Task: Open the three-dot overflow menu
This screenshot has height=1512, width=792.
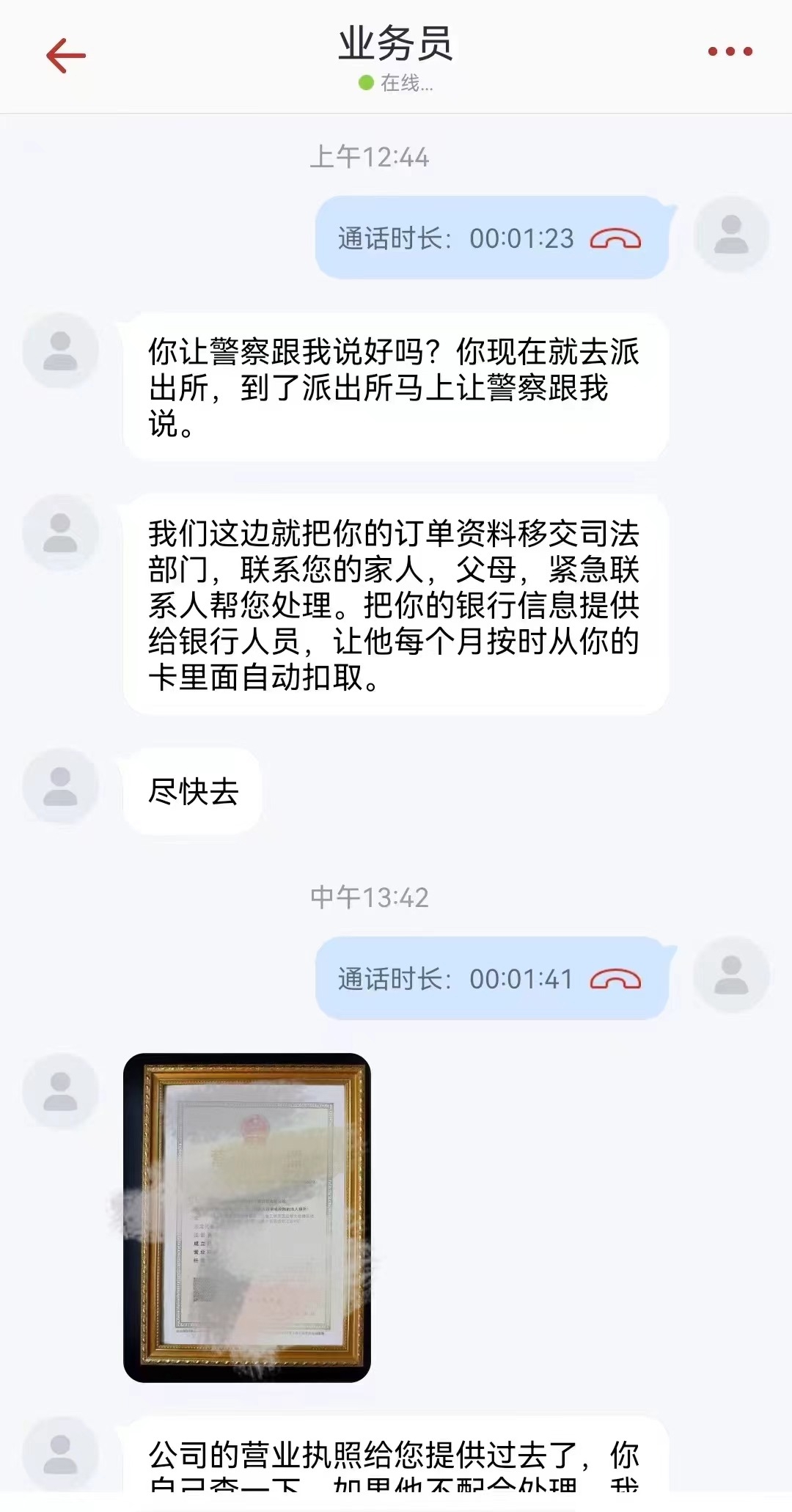Action: coord(730,51)
